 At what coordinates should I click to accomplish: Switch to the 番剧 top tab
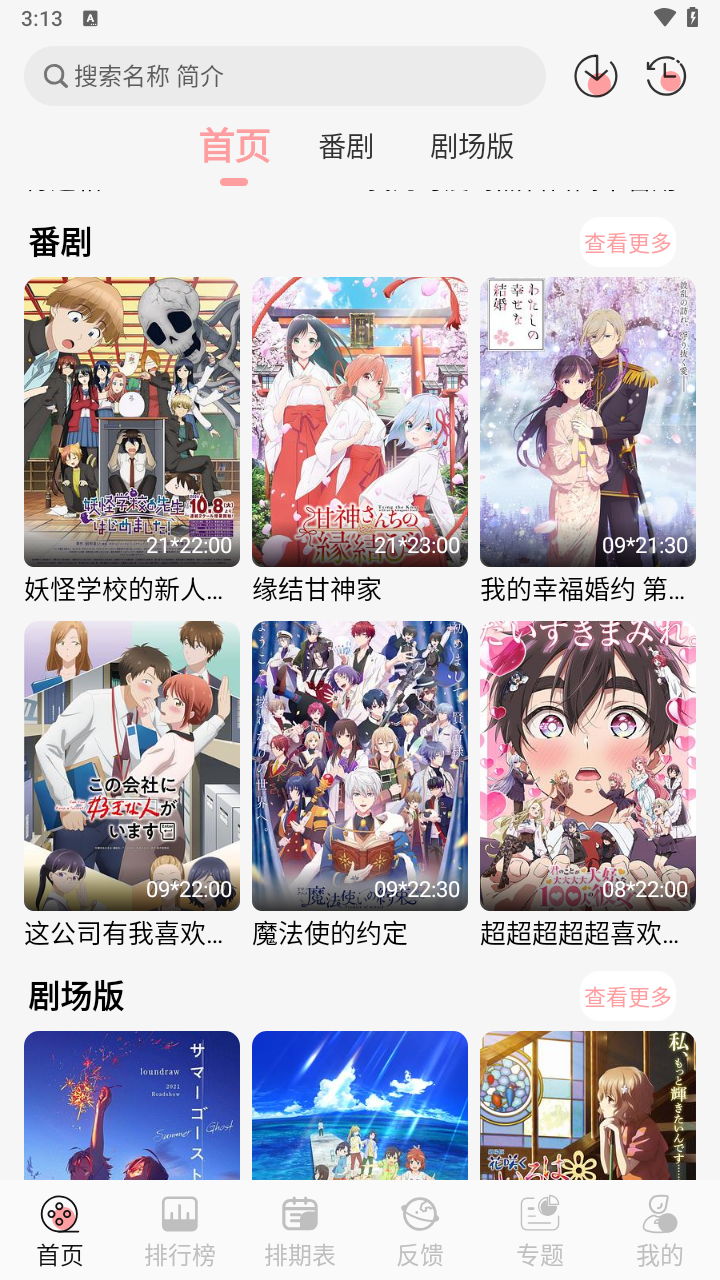point(346,147)
